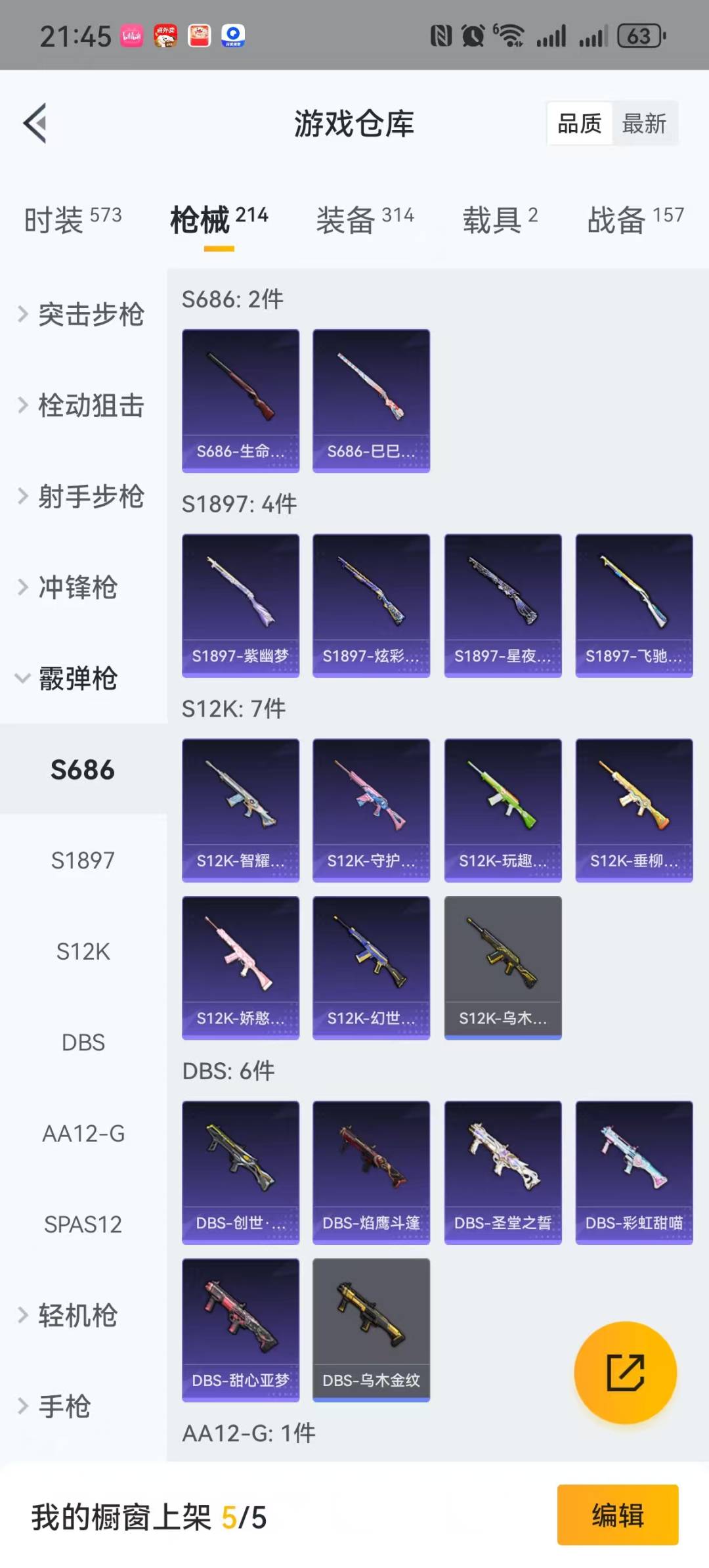Open the 载具 tab

pos(500,219)
